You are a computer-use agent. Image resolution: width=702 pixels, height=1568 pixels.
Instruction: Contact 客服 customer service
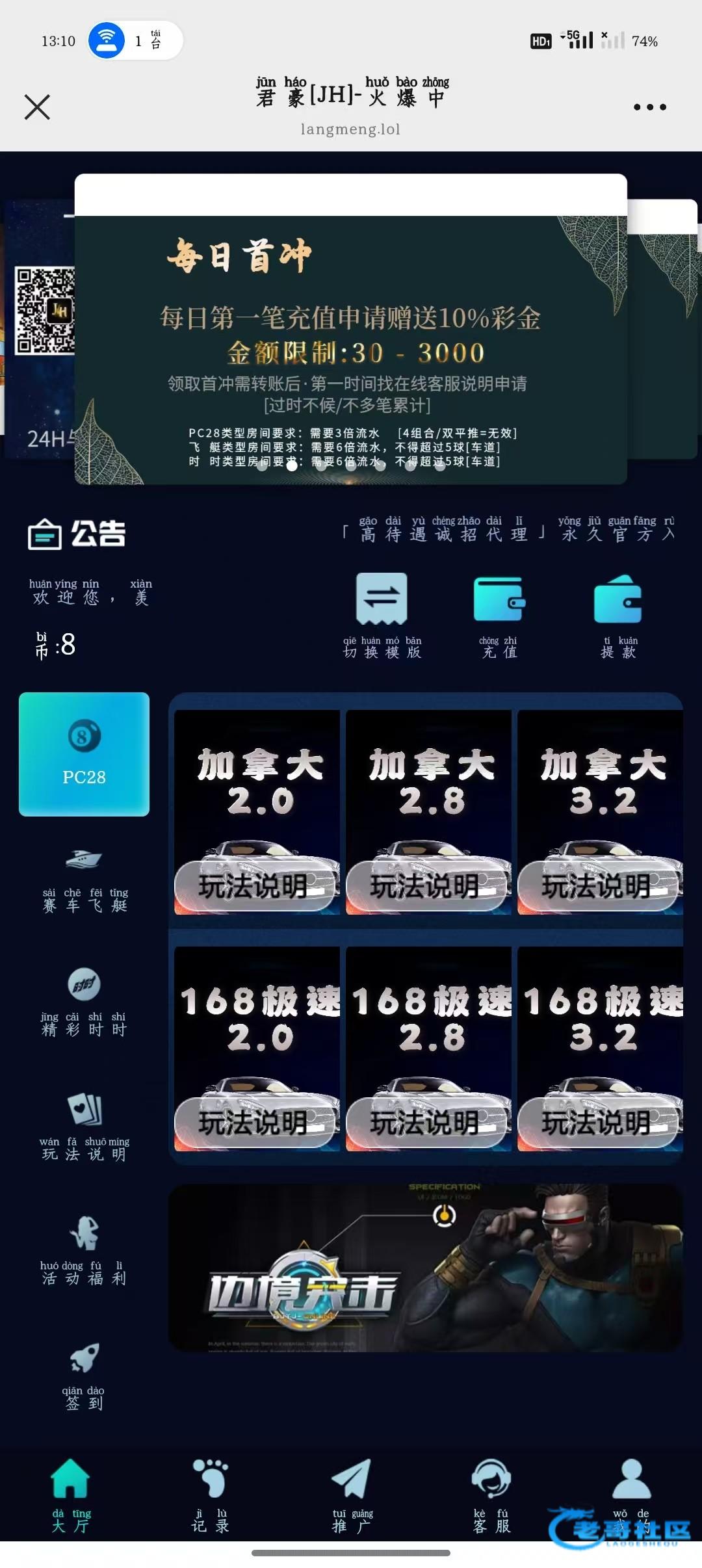[x=491, y=1496]
